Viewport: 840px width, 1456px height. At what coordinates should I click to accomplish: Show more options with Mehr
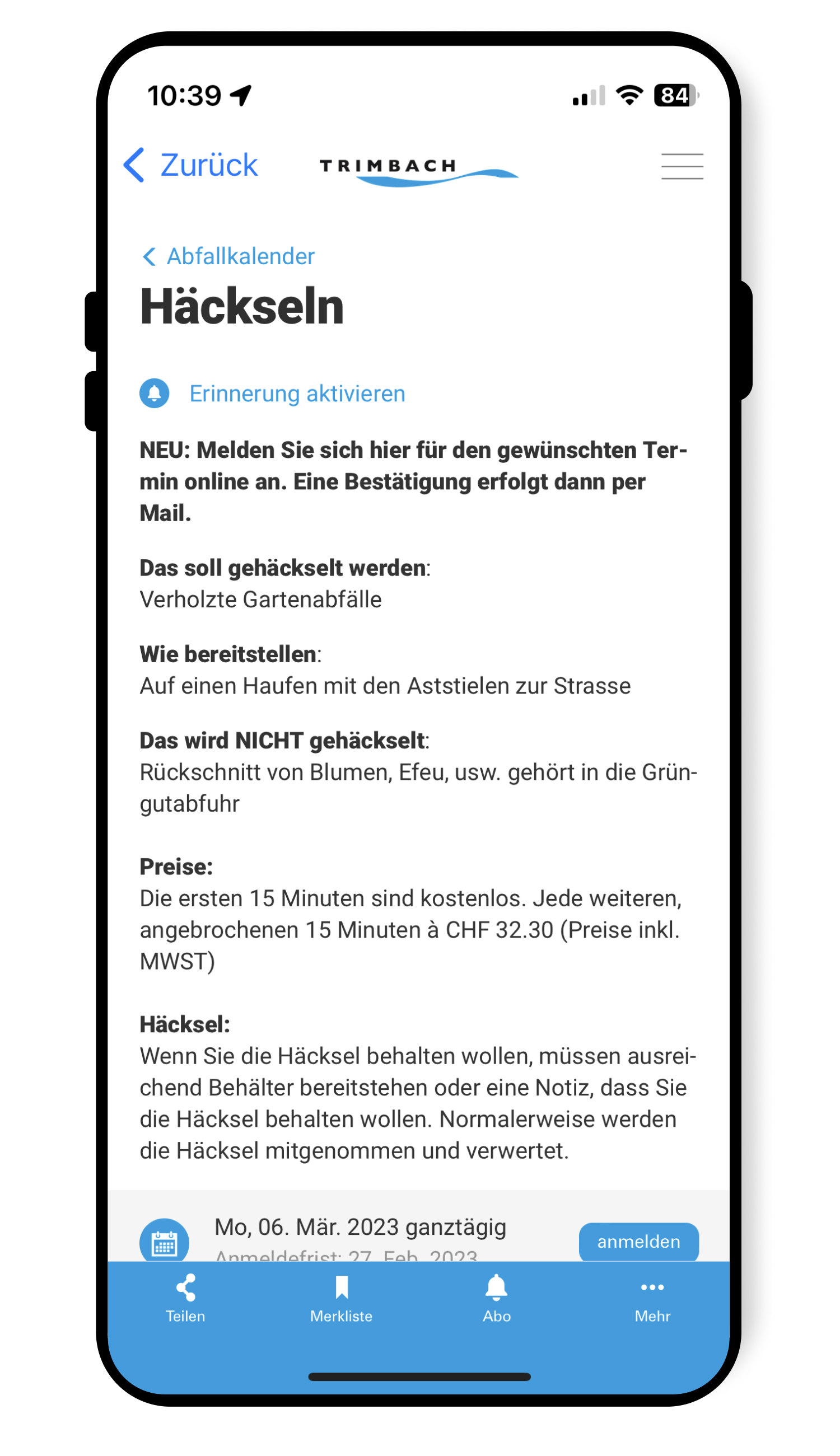[652, 1298]
